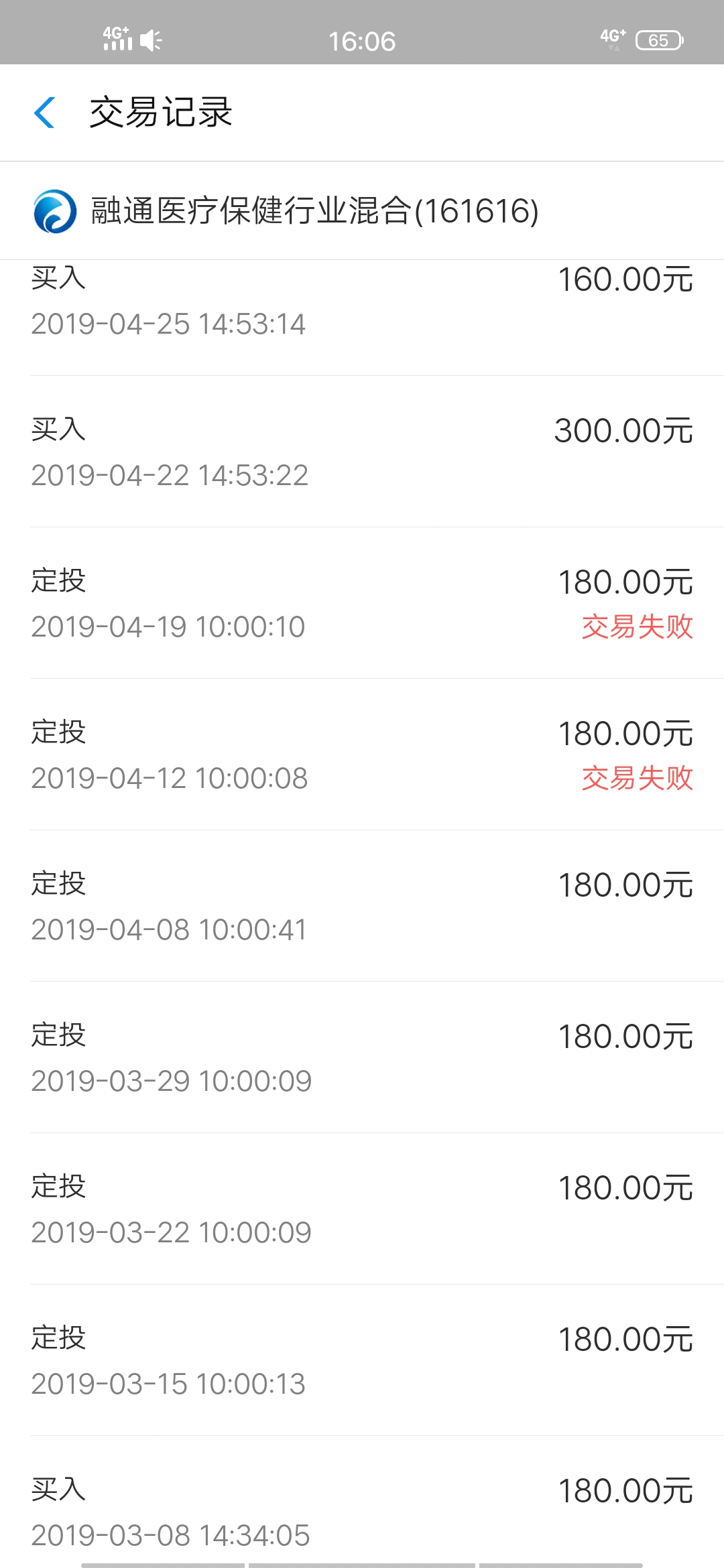
Task: Open the 买入 300.00元 record from April 22
Action: pyautogui.click(x=362, y=452)
